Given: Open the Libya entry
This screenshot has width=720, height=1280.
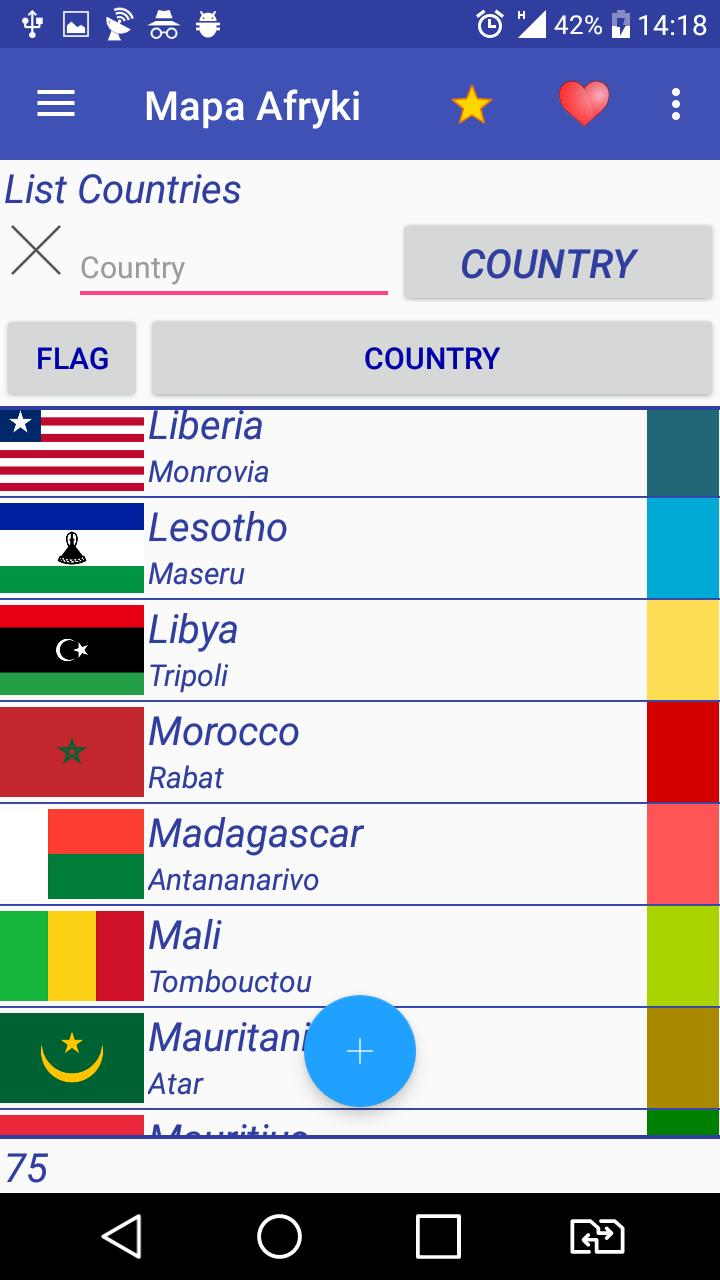Looking at the screenshot, I should [360, 650].
